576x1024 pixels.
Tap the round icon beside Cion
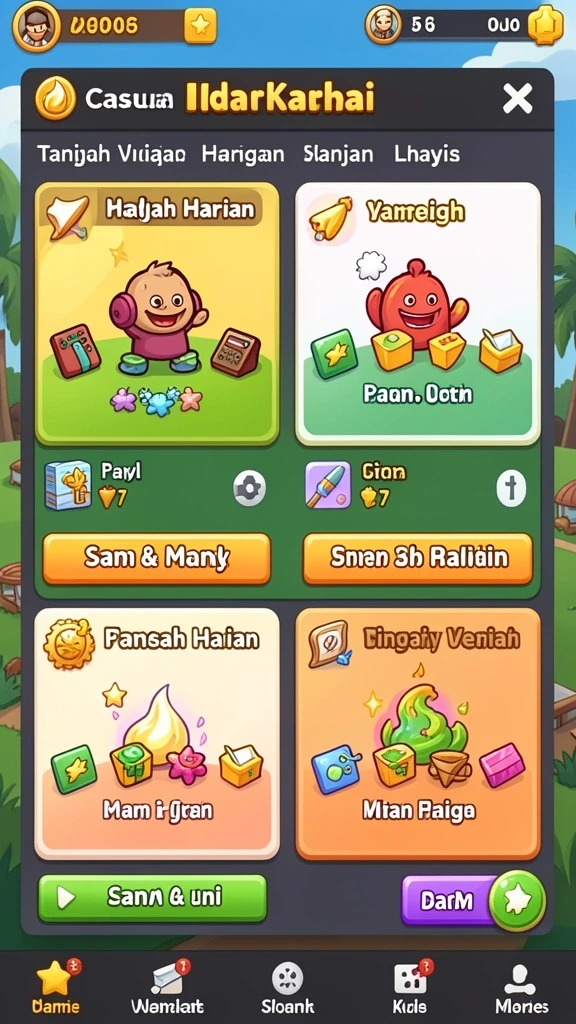pyautogui.click(x=511, y=488)
